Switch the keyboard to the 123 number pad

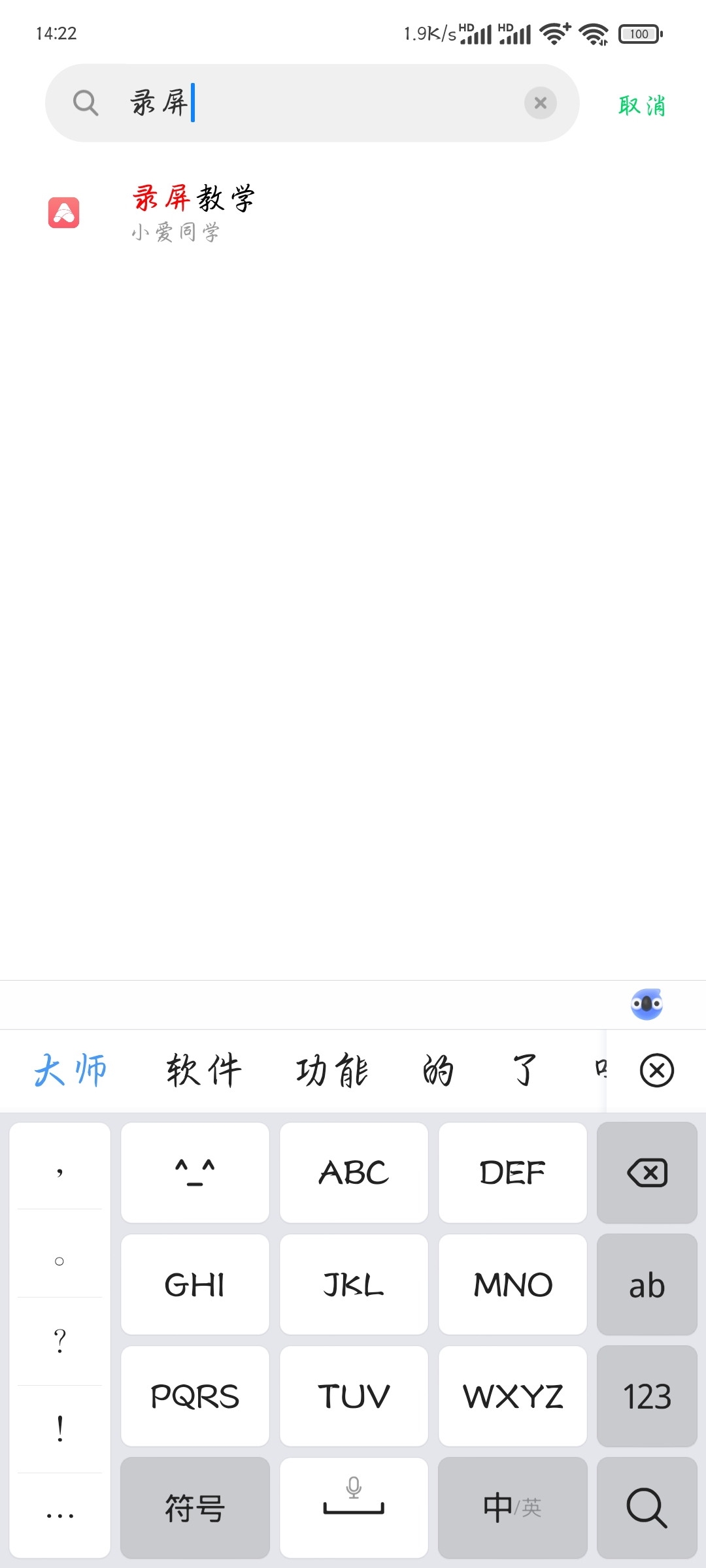tap(647, 1396)
